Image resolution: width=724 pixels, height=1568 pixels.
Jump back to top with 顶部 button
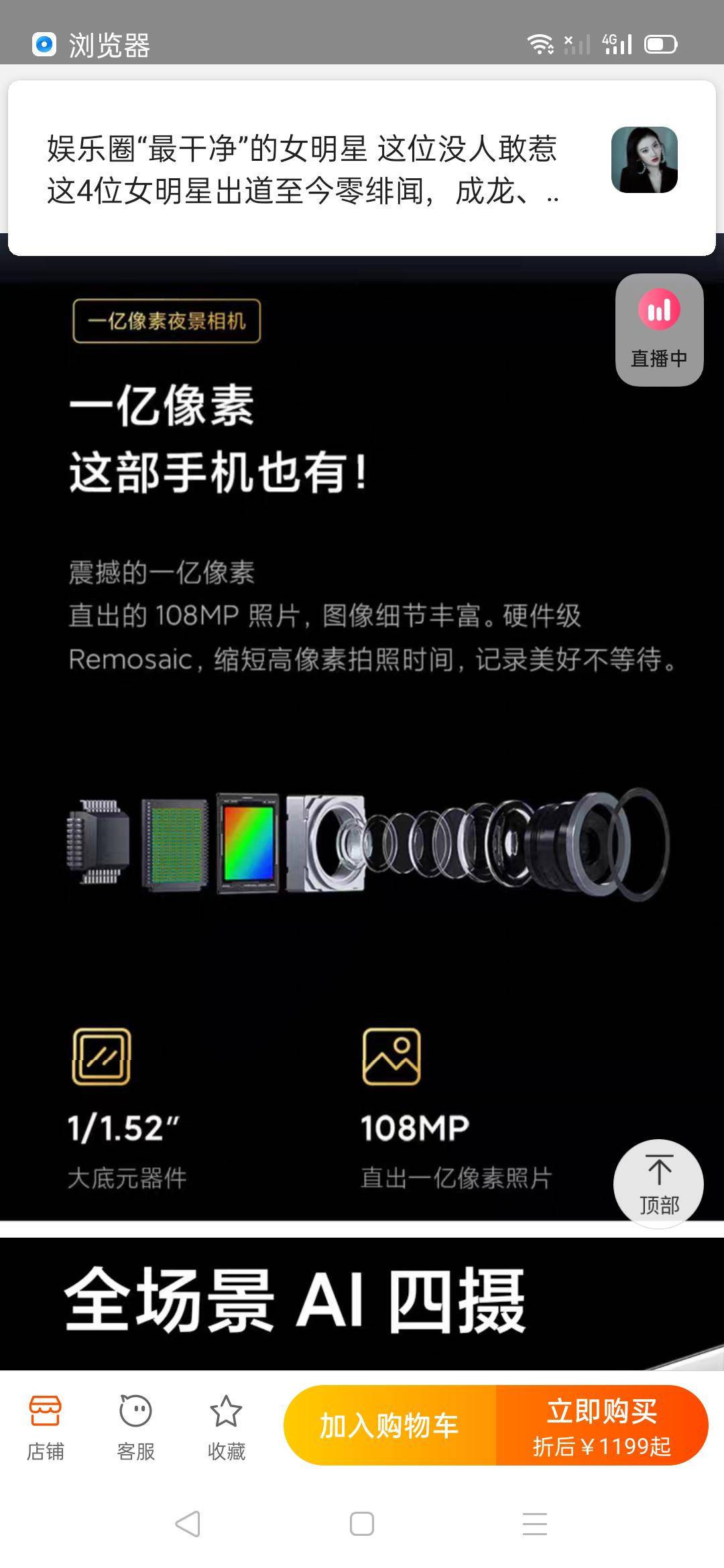[x=658, y=1185]
